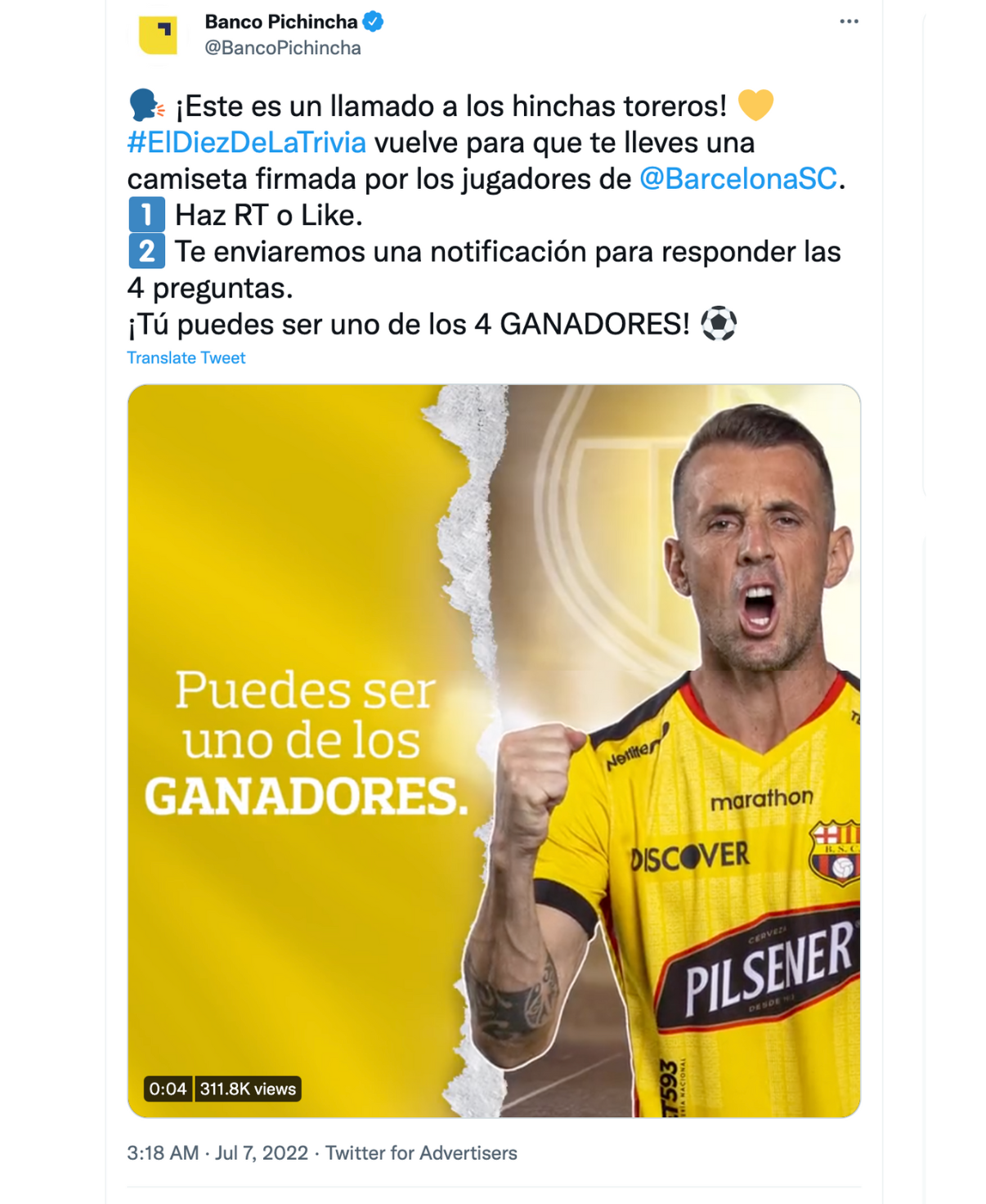Open the Banco Pichincha account name
Image resolution: width=986 pixels, height=1204 pixels.
(281, 22)
